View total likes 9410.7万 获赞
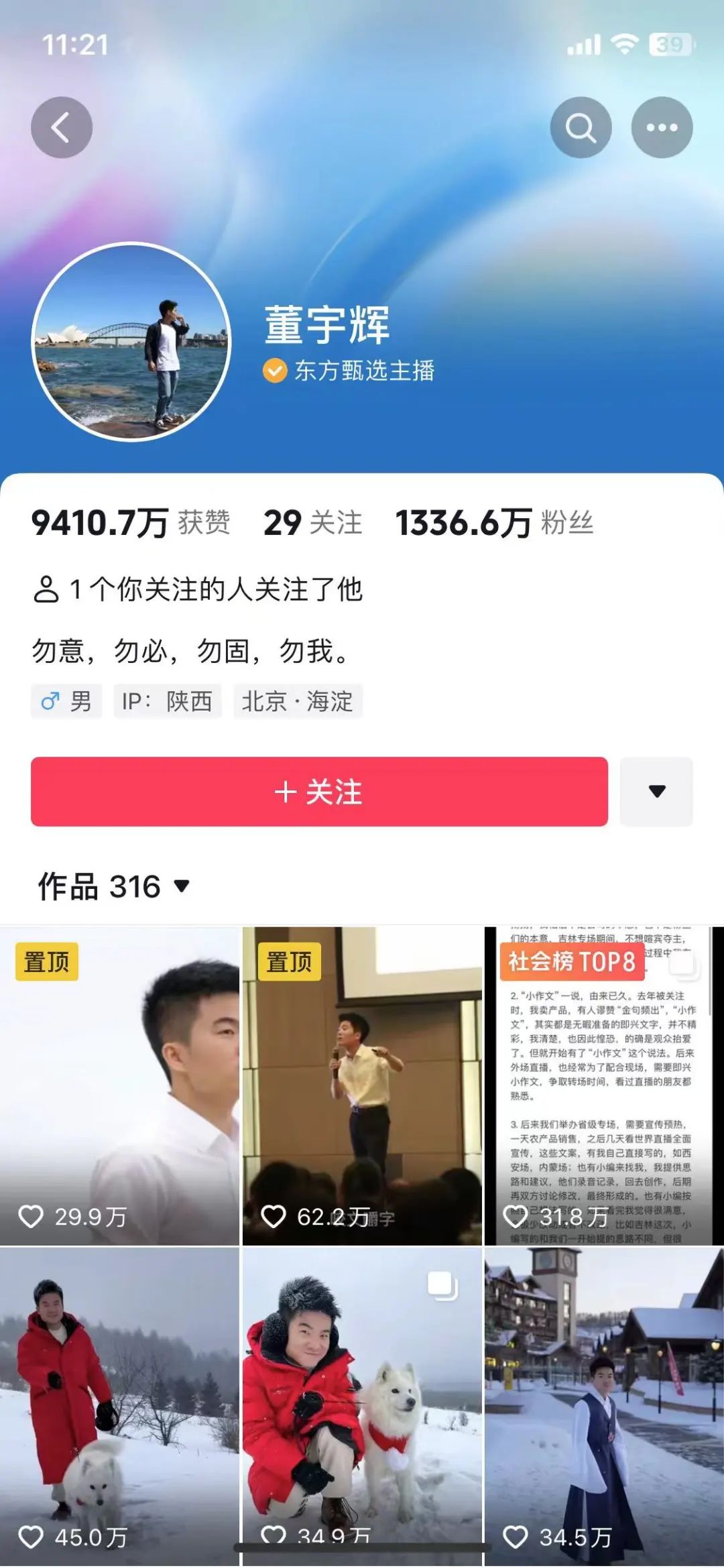Screen dimensions: 724x1568 pos(131,523)
